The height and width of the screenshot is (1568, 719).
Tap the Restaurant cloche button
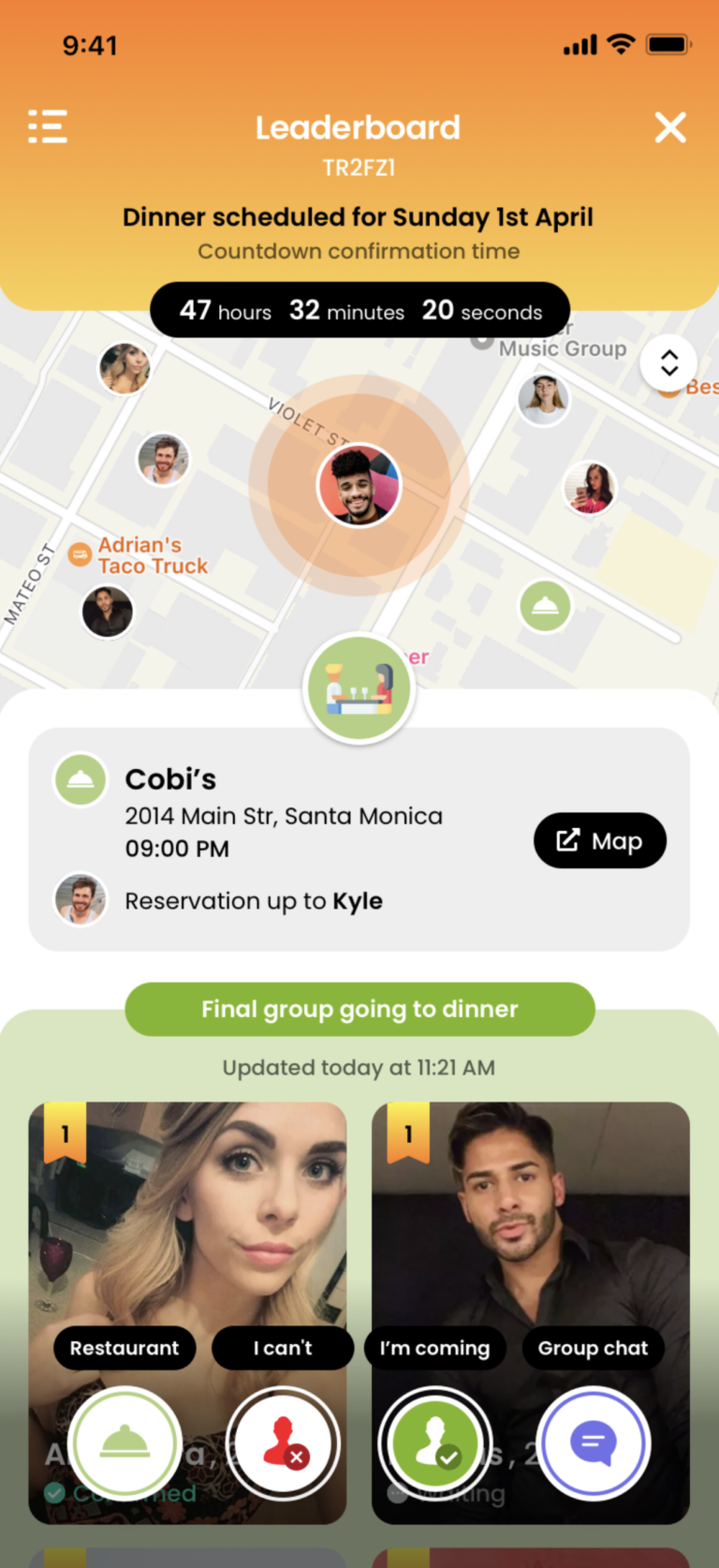click(x=125, y=1442)
